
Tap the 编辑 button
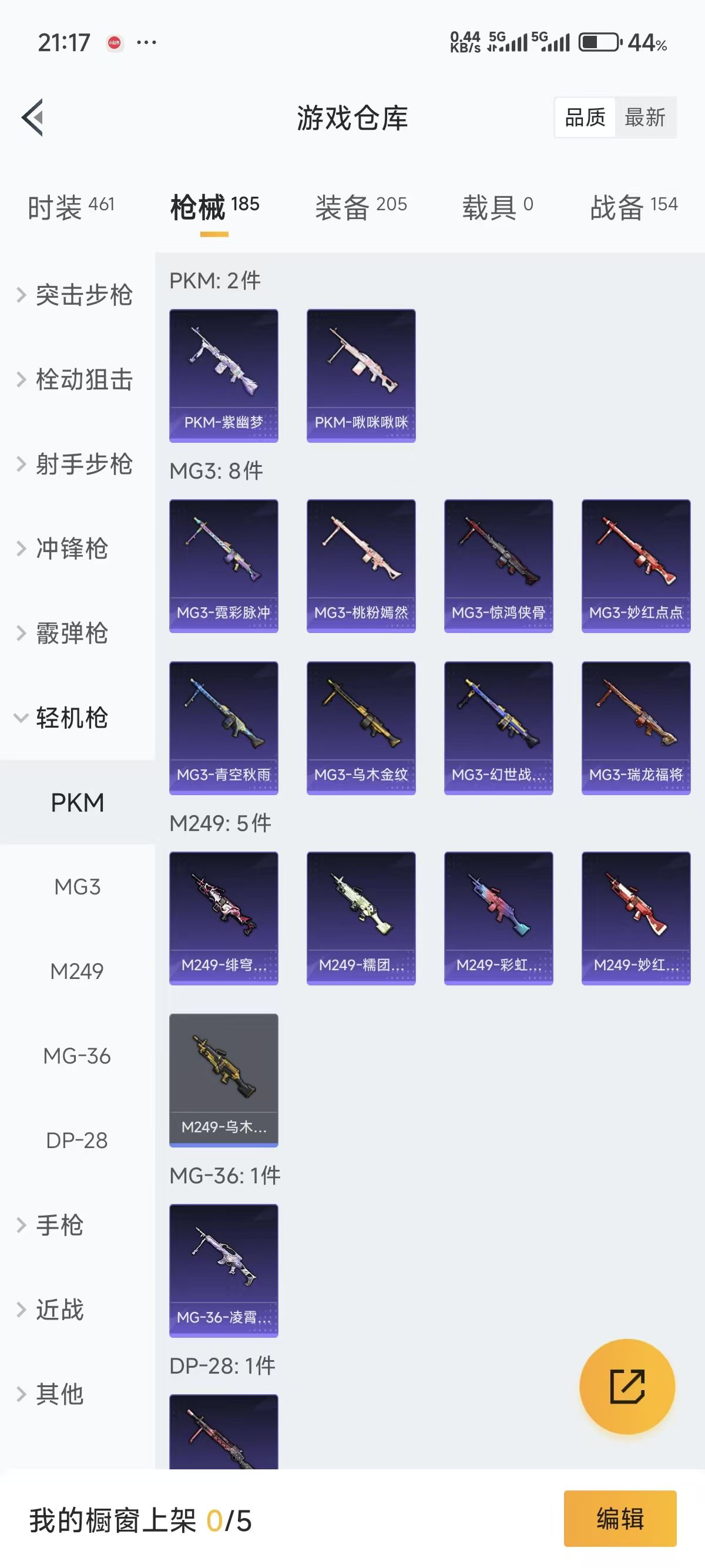click(620, 1518)
